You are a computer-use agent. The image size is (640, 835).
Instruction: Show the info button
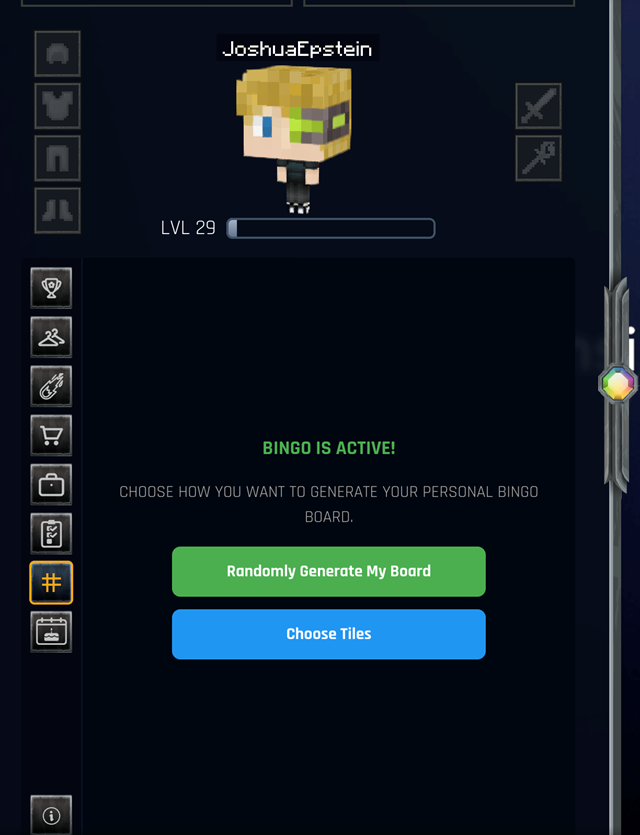click(x=51, y=815)
